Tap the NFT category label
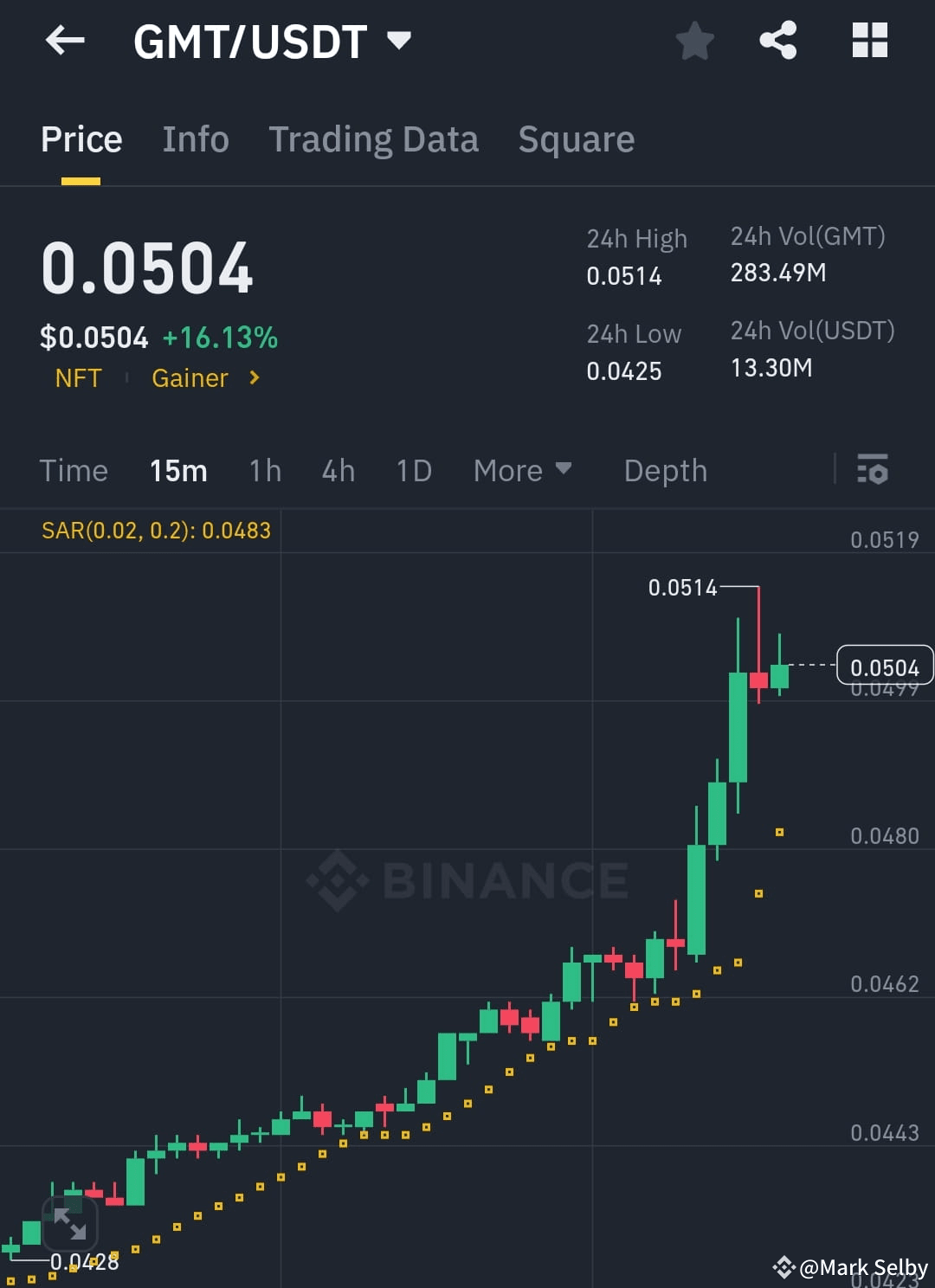Viewport: 935px width, 1288px height. (78, 378)
